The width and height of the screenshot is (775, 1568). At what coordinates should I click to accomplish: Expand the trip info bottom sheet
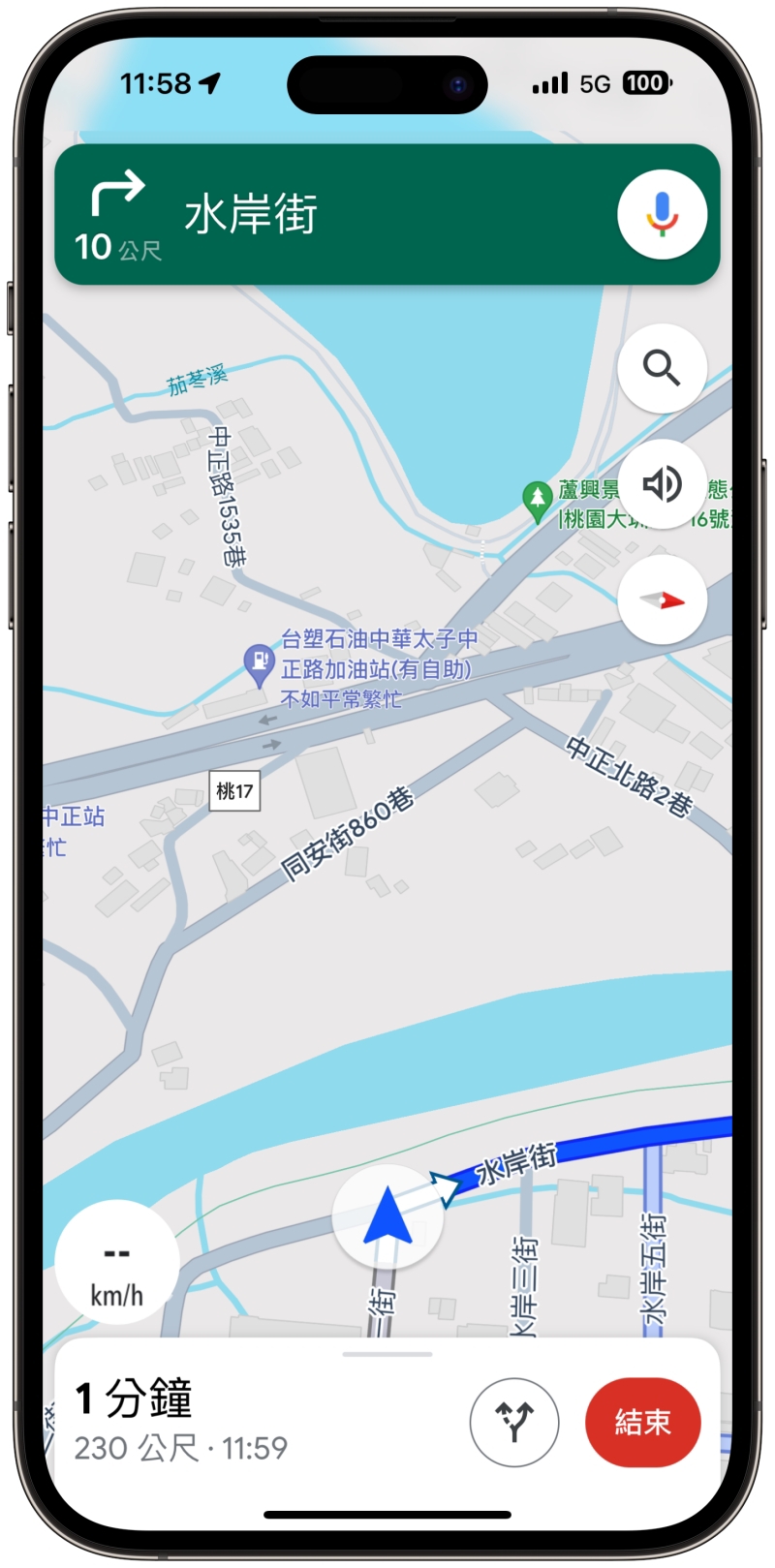coord(387,1354)
